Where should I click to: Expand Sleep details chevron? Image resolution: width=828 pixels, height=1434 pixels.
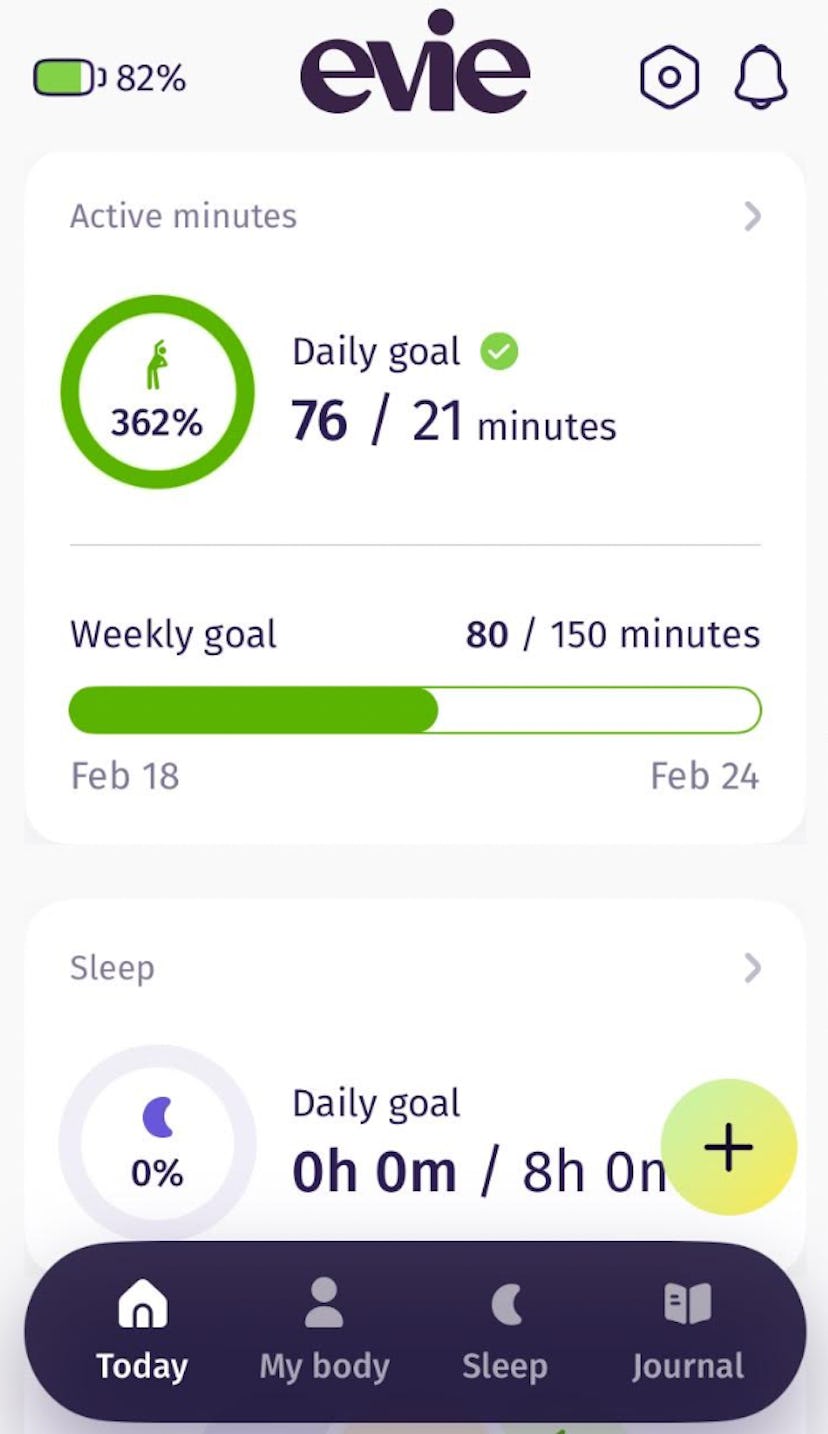[752, 967]
